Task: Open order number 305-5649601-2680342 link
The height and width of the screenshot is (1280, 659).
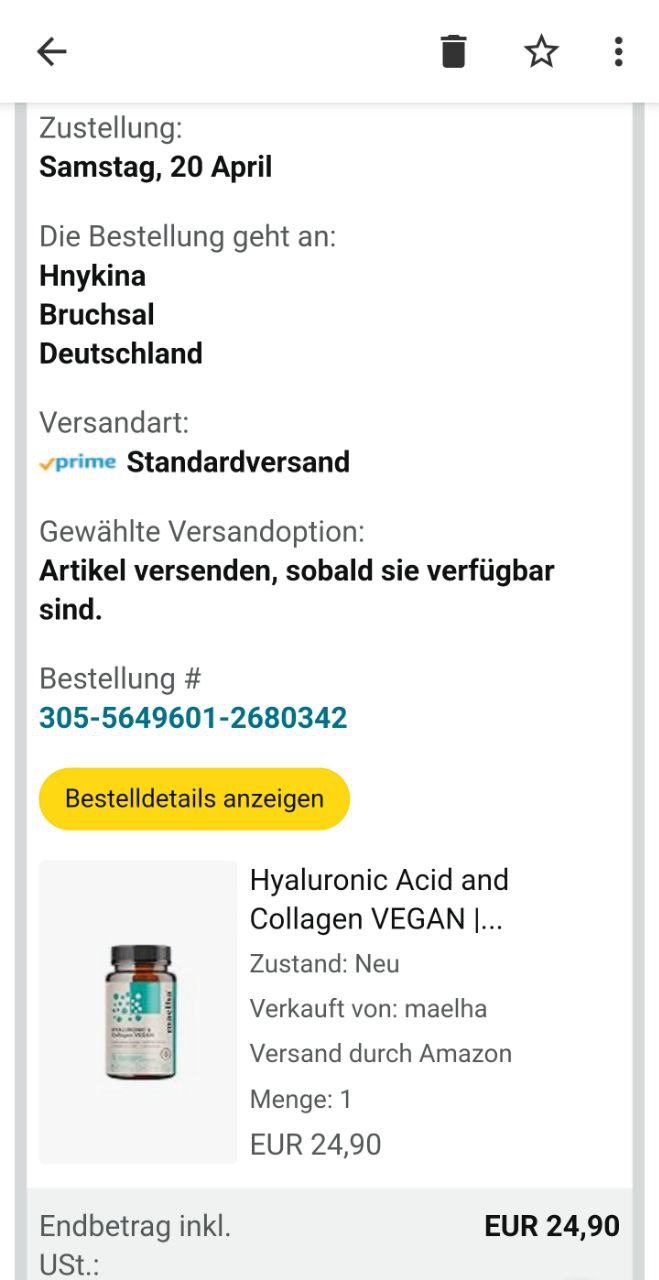Action: [193, 718]
